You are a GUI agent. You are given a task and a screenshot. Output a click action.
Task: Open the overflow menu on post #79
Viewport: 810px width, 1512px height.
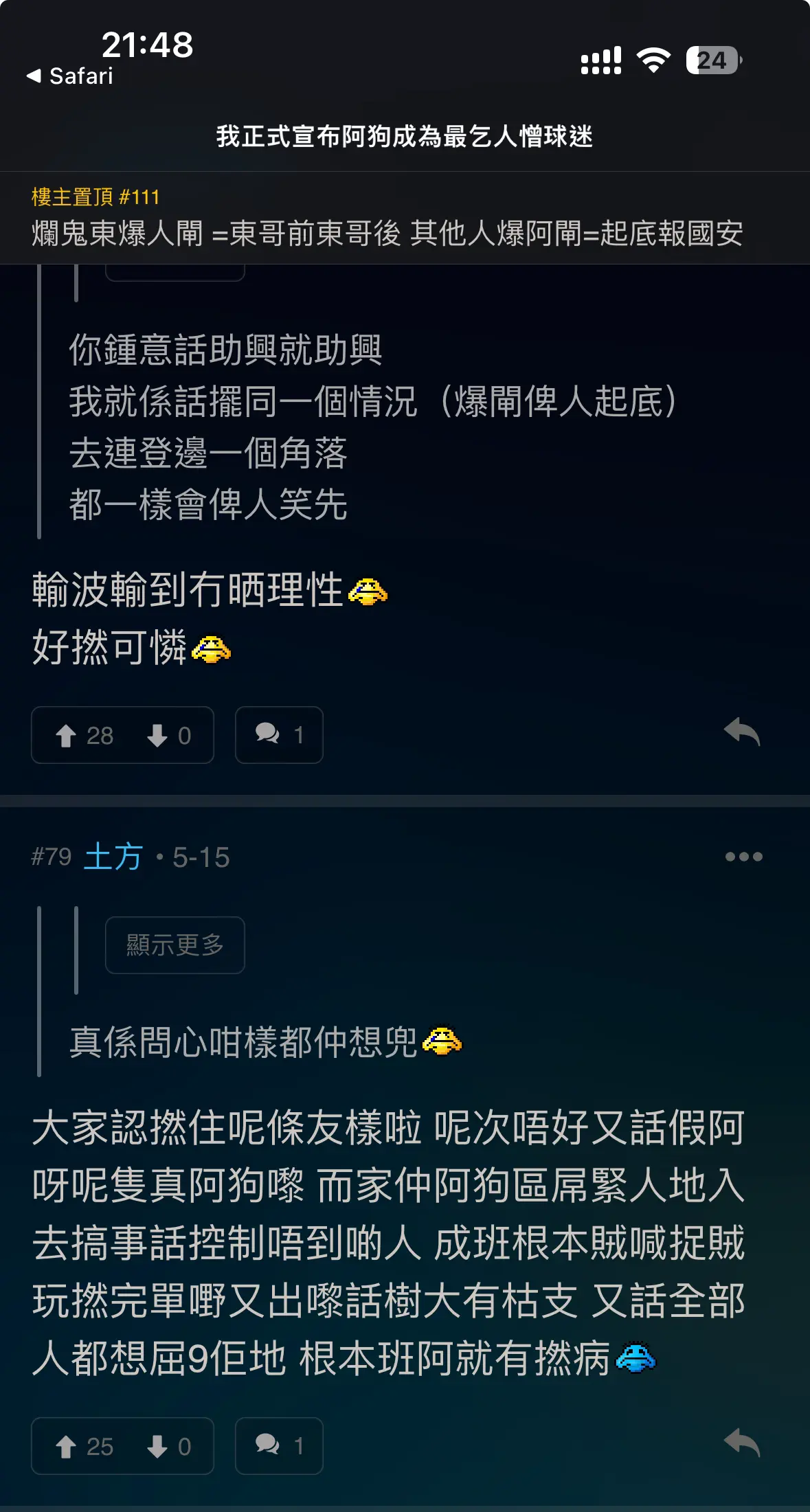(x=743, y=857)
